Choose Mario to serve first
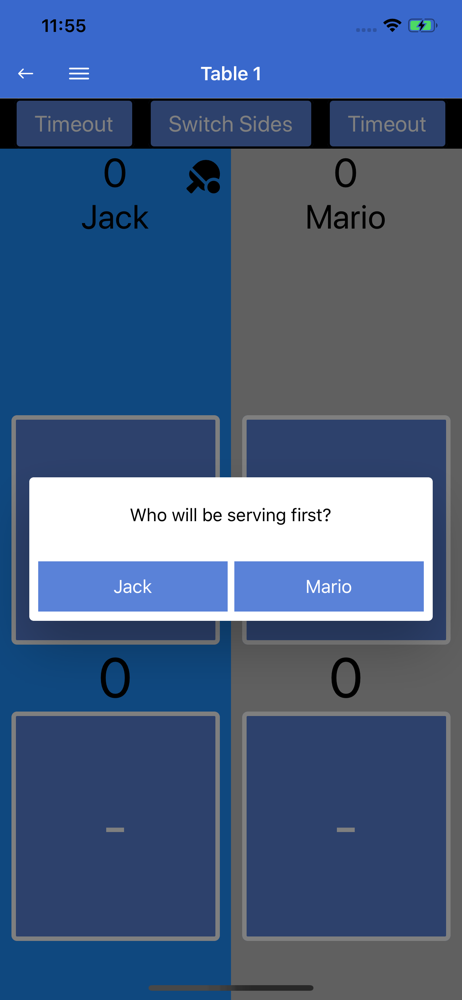The image size is (462, 1000). point(329,586)
